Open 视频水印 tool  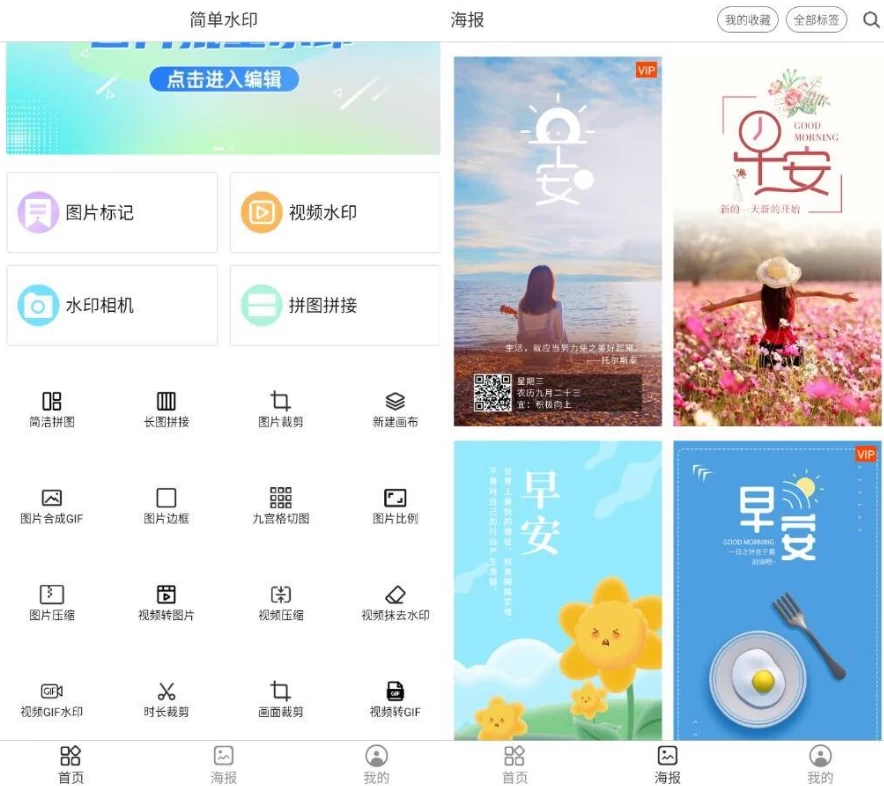[335, 212]
